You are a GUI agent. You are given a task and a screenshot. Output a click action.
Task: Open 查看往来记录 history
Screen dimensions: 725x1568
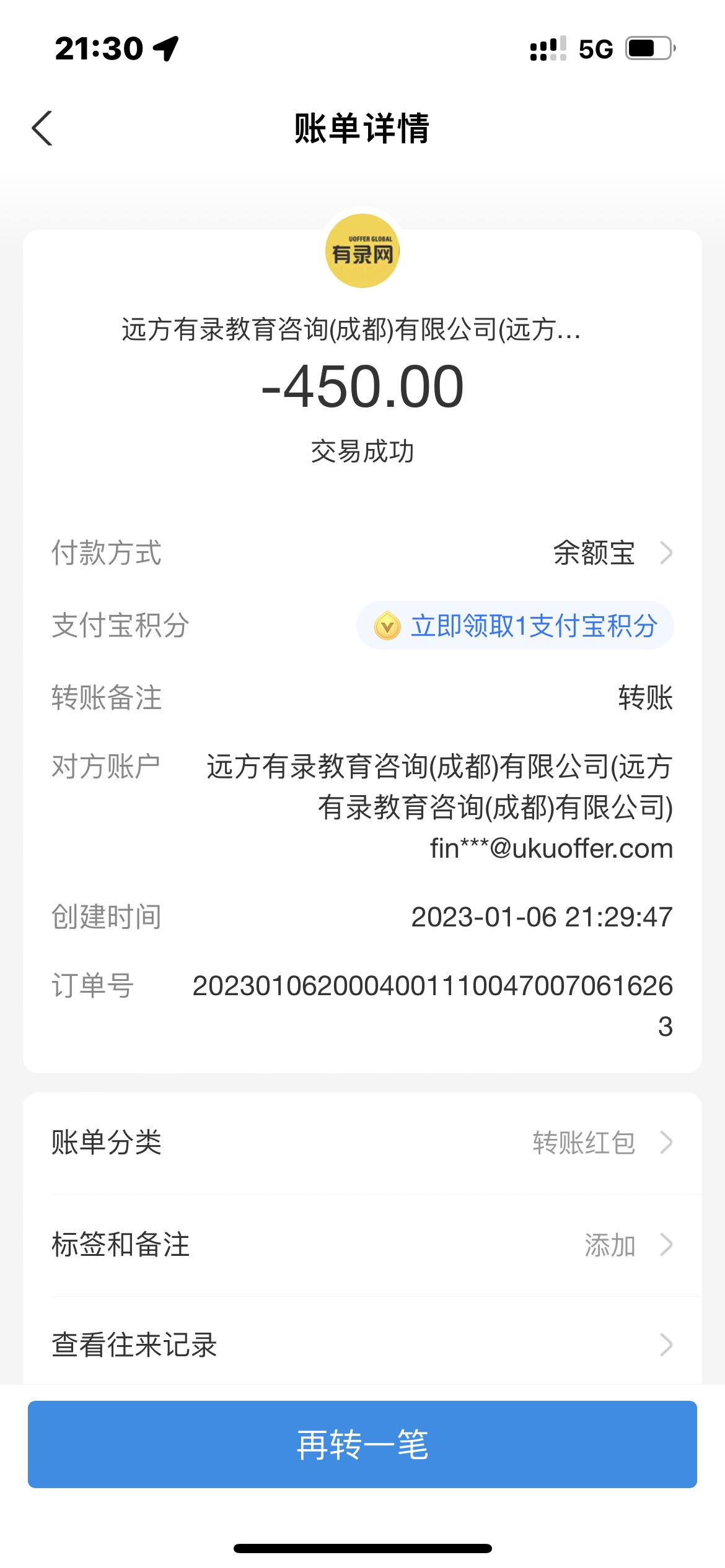tap(362, 1345)
